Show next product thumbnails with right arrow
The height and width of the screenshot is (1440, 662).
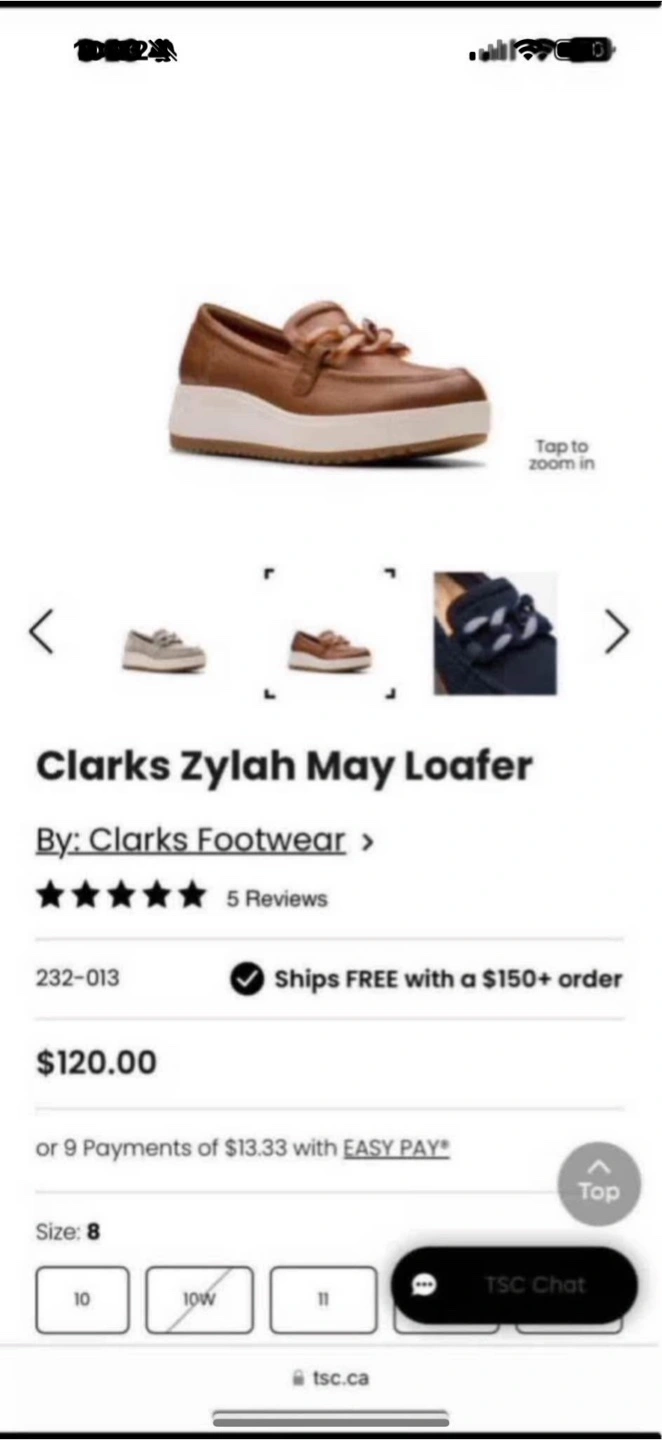pyautogui.click(x=617, y=632)
